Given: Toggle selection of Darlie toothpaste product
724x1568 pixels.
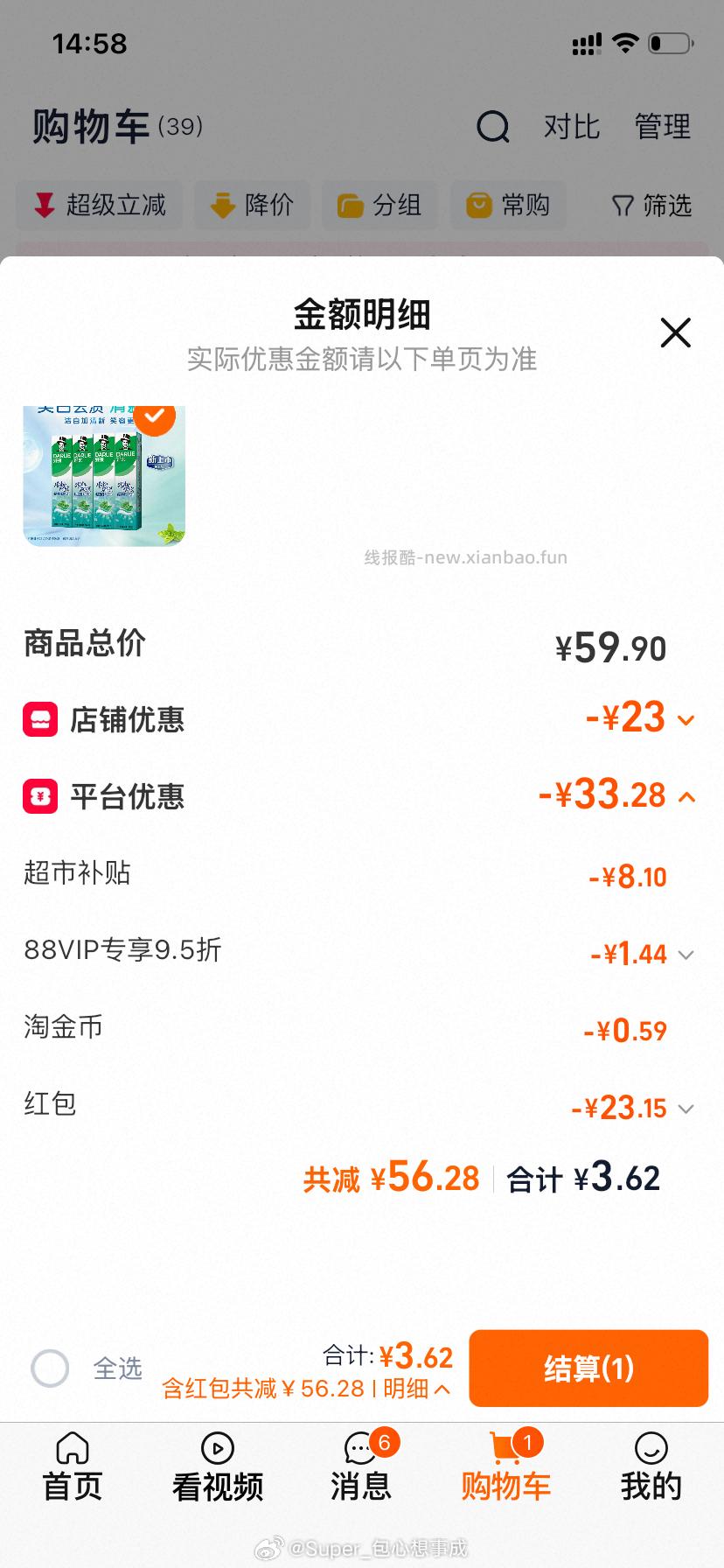Looking at the screenshot, I should (x=156, y=420).
